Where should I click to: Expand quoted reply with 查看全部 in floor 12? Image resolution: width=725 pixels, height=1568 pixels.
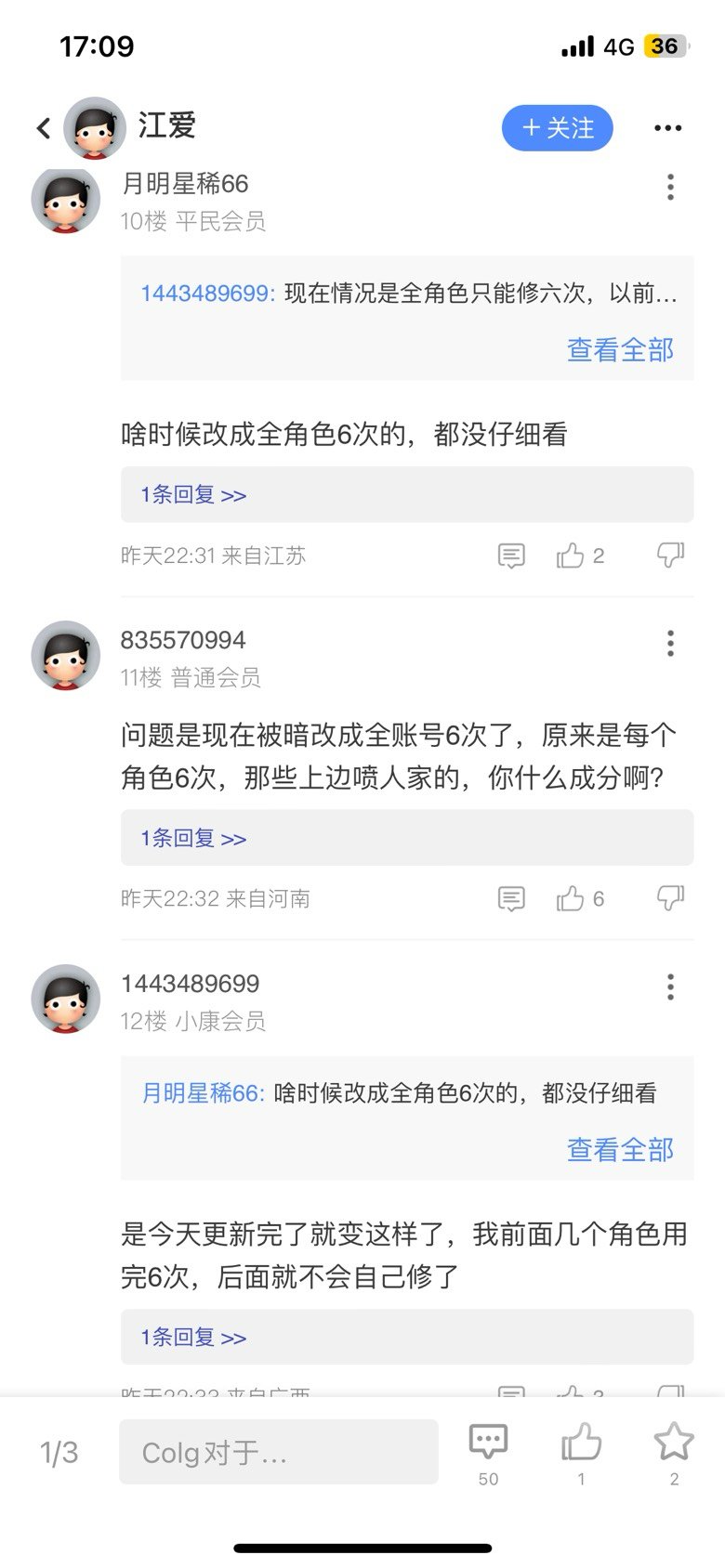620,1150
